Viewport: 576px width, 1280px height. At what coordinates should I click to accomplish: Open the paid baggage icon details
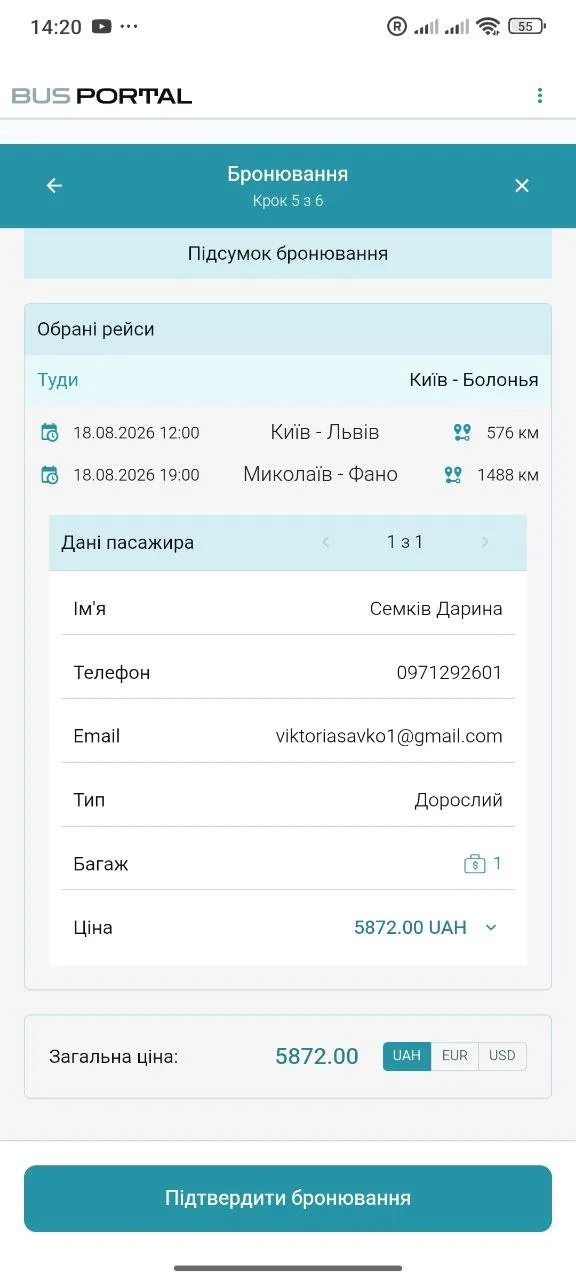pyautogui.click(x=475, y=864)
